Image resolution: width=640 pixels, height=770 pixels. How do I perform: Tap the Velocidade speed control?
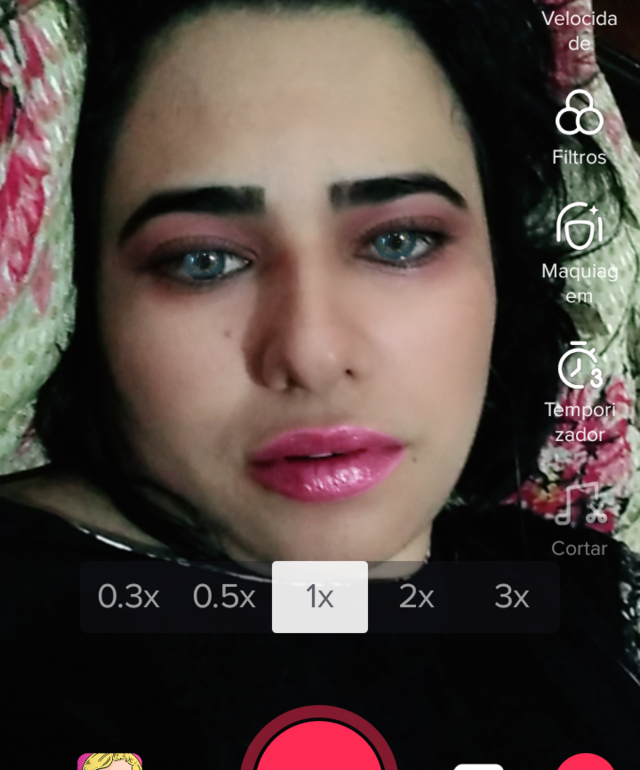click(x=579, y=30)
